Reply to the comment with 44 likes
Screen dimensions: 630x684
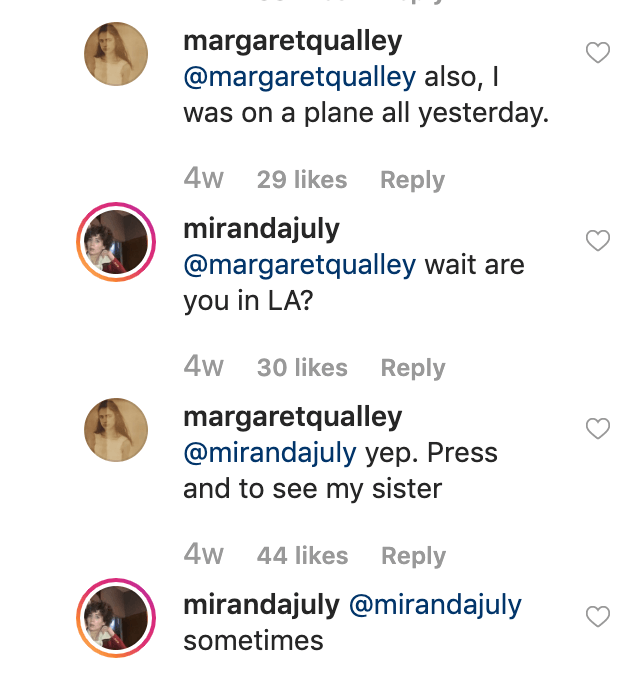[x=412, y=556]
